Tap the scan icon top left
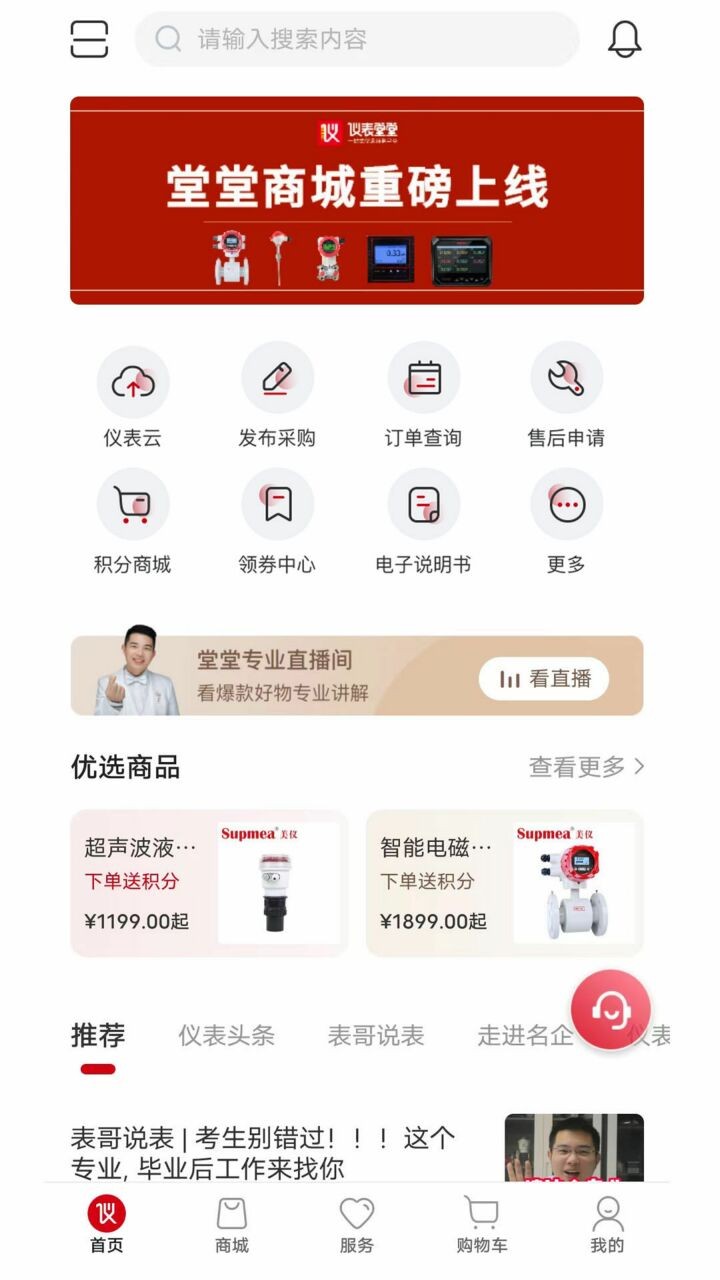The width and height of the screenshot is (720, 1280). point(91,40)
